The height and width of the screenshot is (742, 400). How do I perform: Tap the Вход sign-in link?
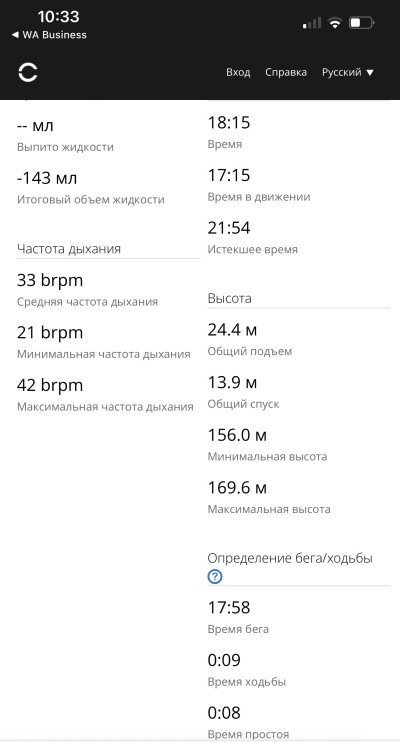coord(238,72)
